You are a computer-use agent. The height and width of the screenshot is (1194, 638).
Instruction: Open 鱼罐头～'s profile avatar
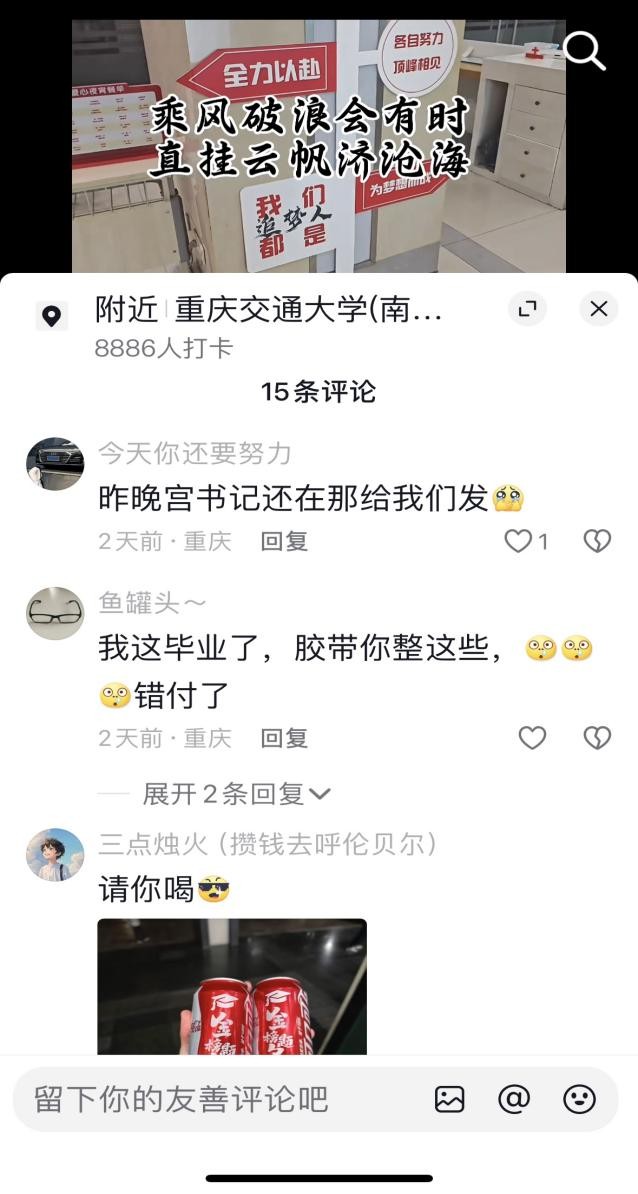54,613
